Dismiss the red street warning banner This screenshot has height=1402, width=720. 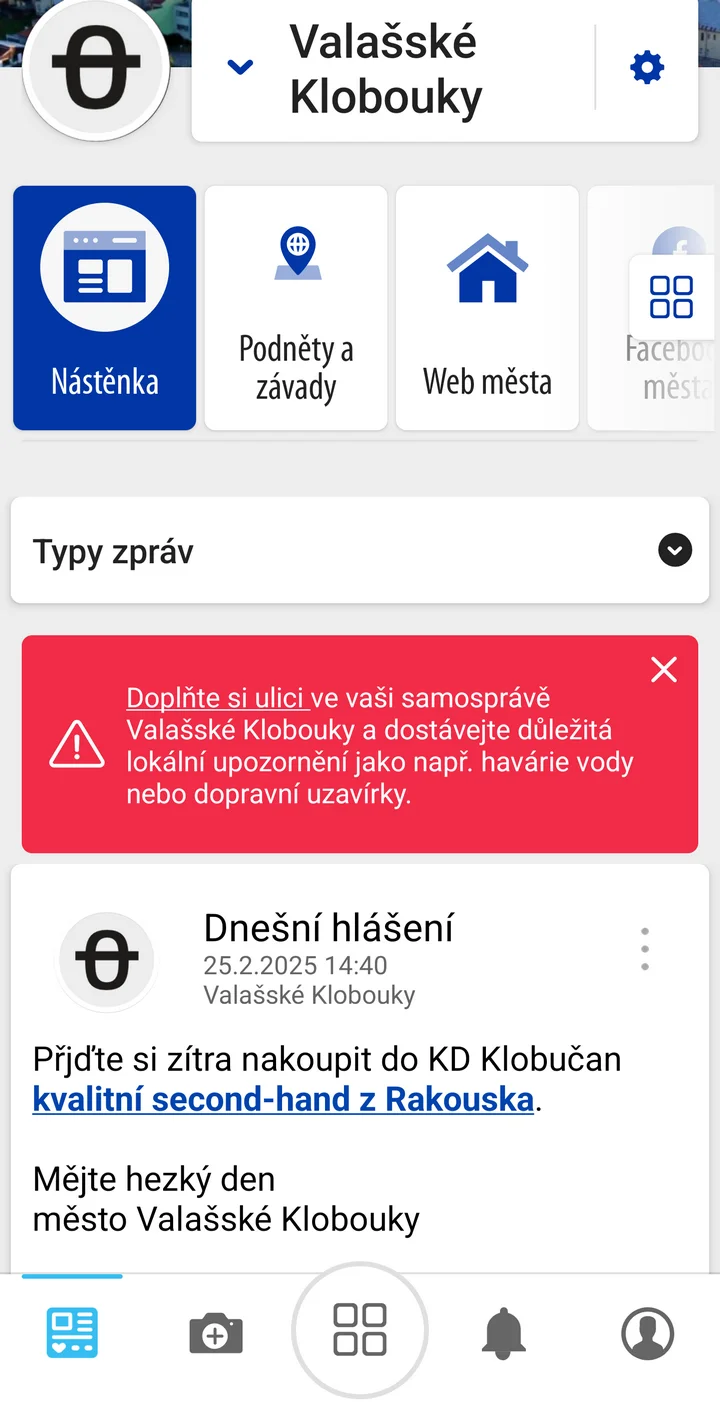(x=664, y=670)
